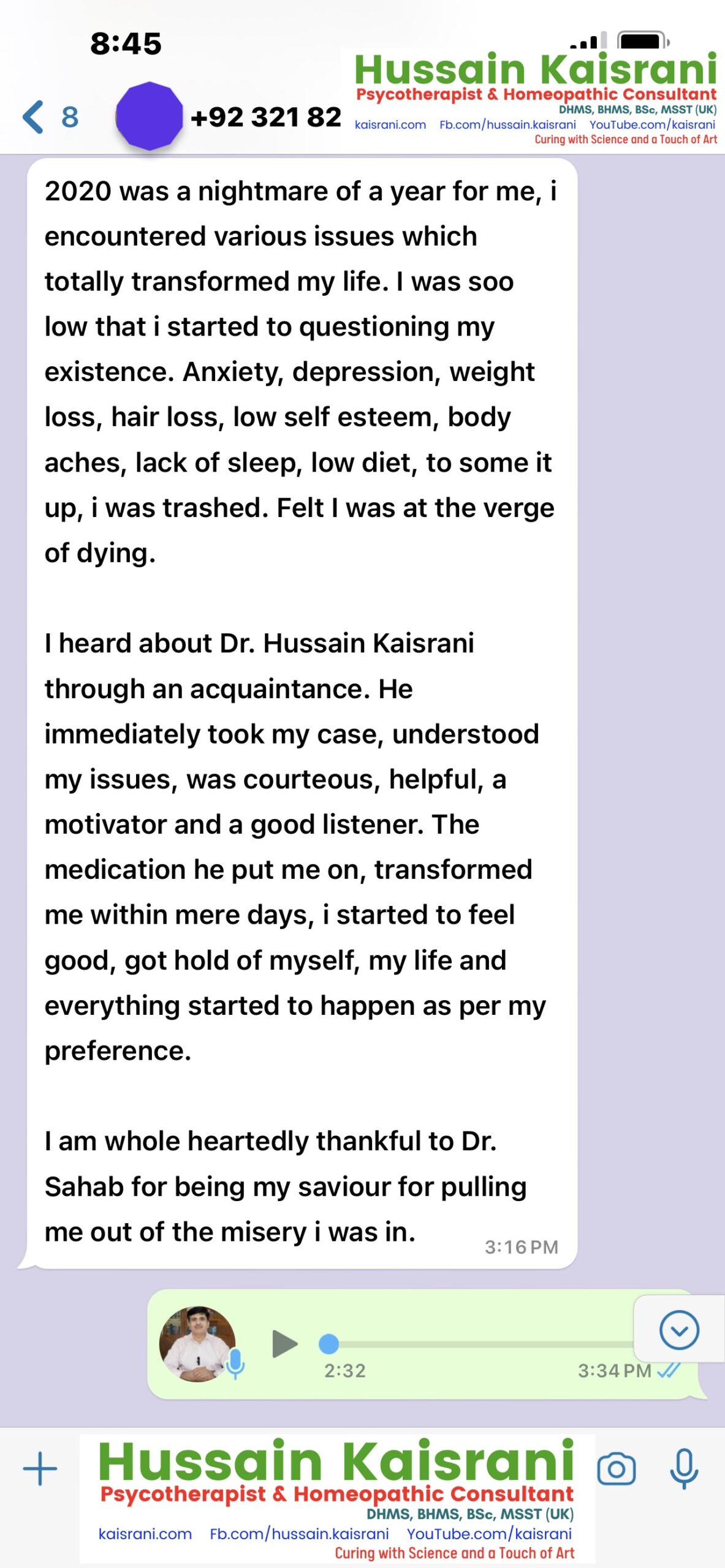
Task: Jump to latest message with down chevron
Action: [679, 1330]
